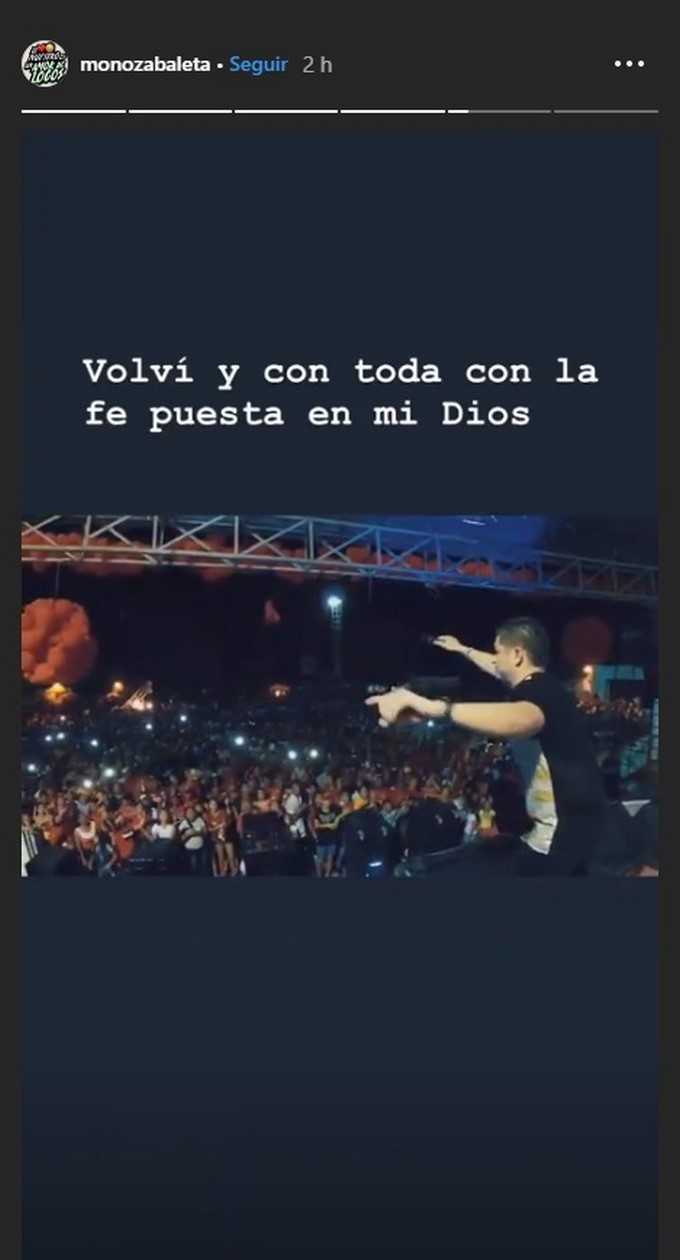
Task: Open the three-dot story options menu
Action: (x=629, y=64)
